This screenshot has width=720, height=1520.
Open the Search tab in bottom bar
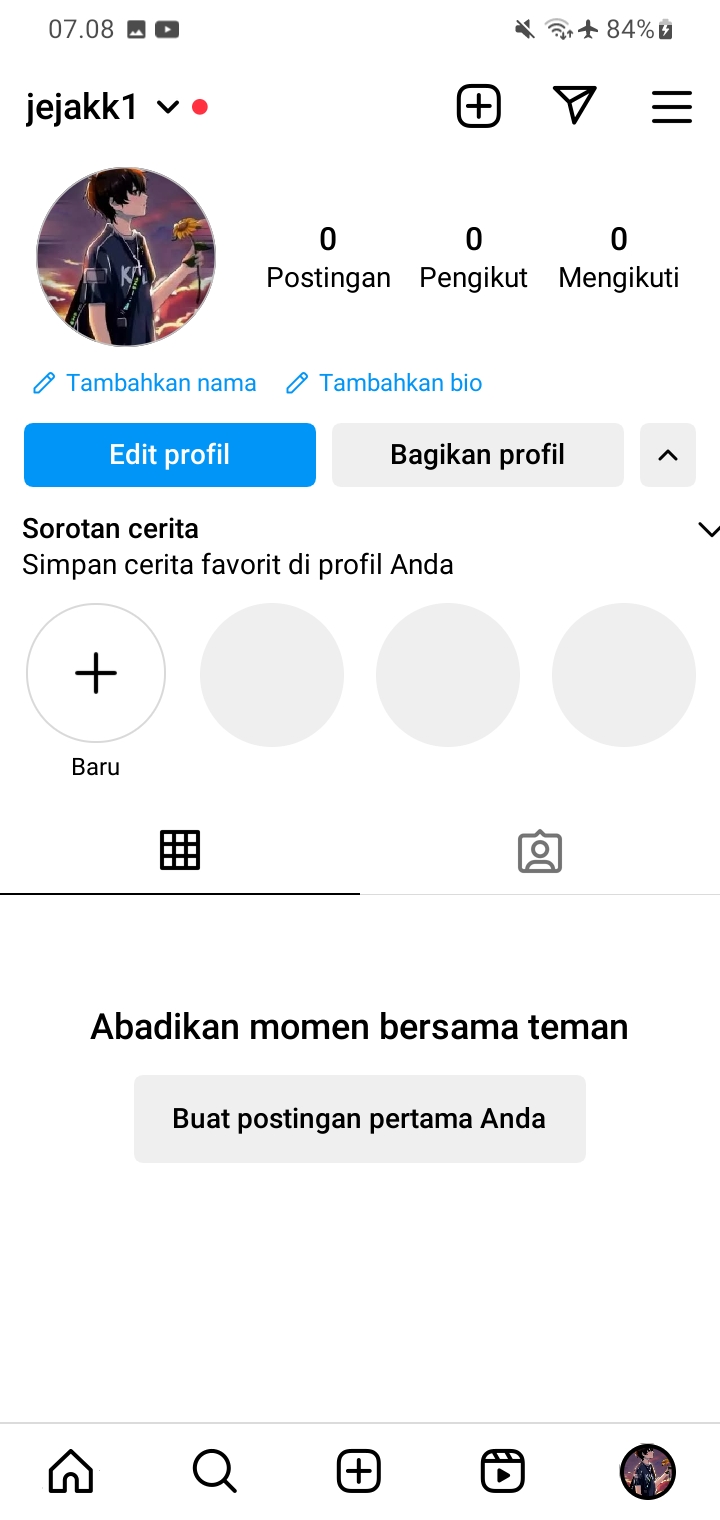(x=214, y=1471)
